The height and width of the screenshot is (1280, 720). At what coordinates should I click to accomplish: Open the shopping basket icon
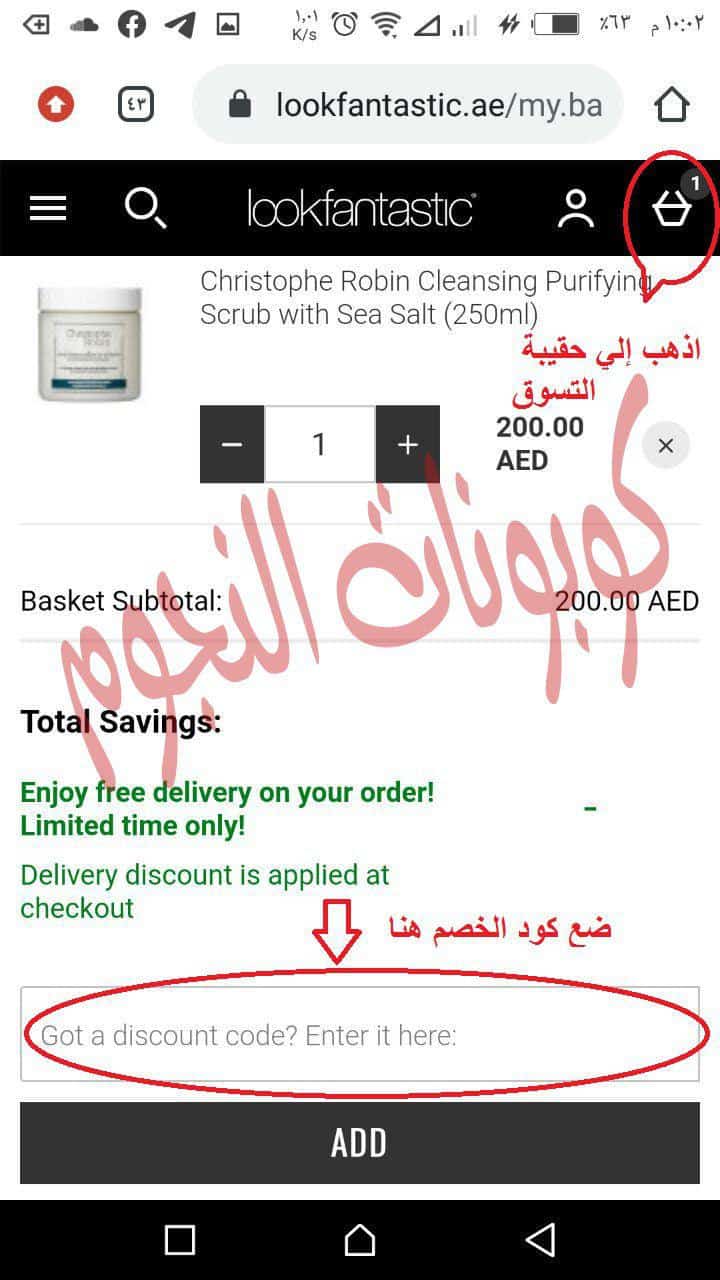[671, 208]
